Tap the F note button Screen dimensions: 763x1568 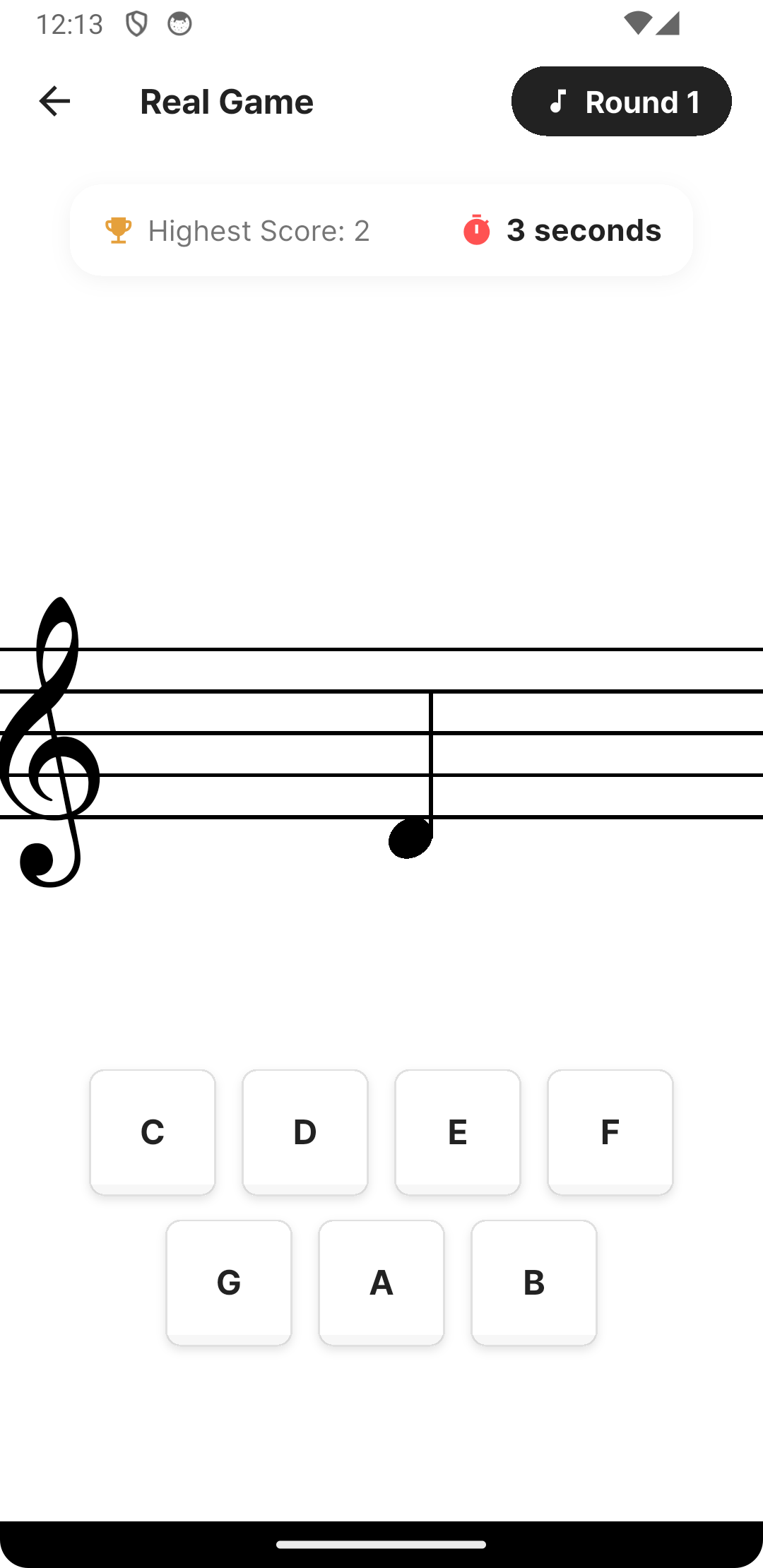click(x=610, y=1132)
